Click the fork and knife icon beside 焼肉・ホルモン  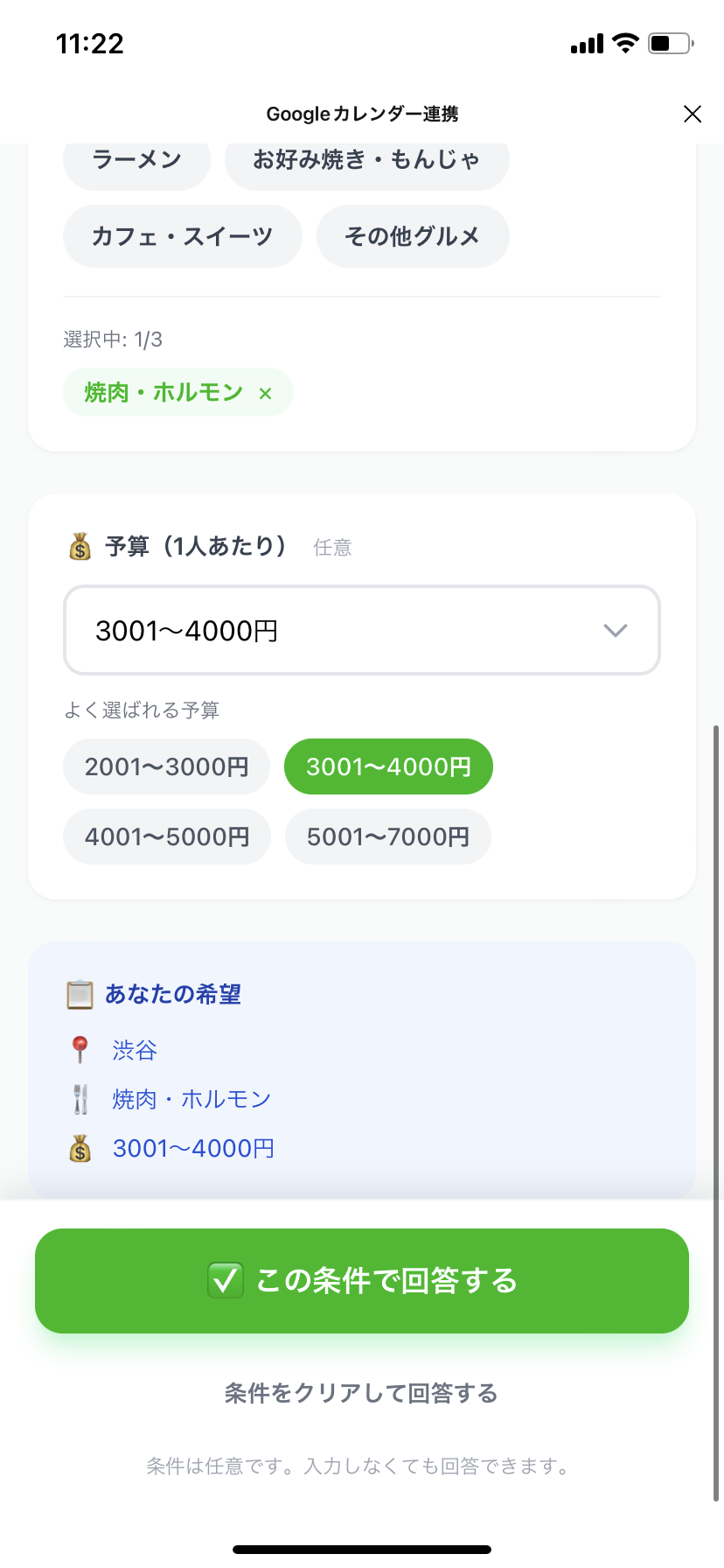pyautogui.click(x=80, y=1098)
